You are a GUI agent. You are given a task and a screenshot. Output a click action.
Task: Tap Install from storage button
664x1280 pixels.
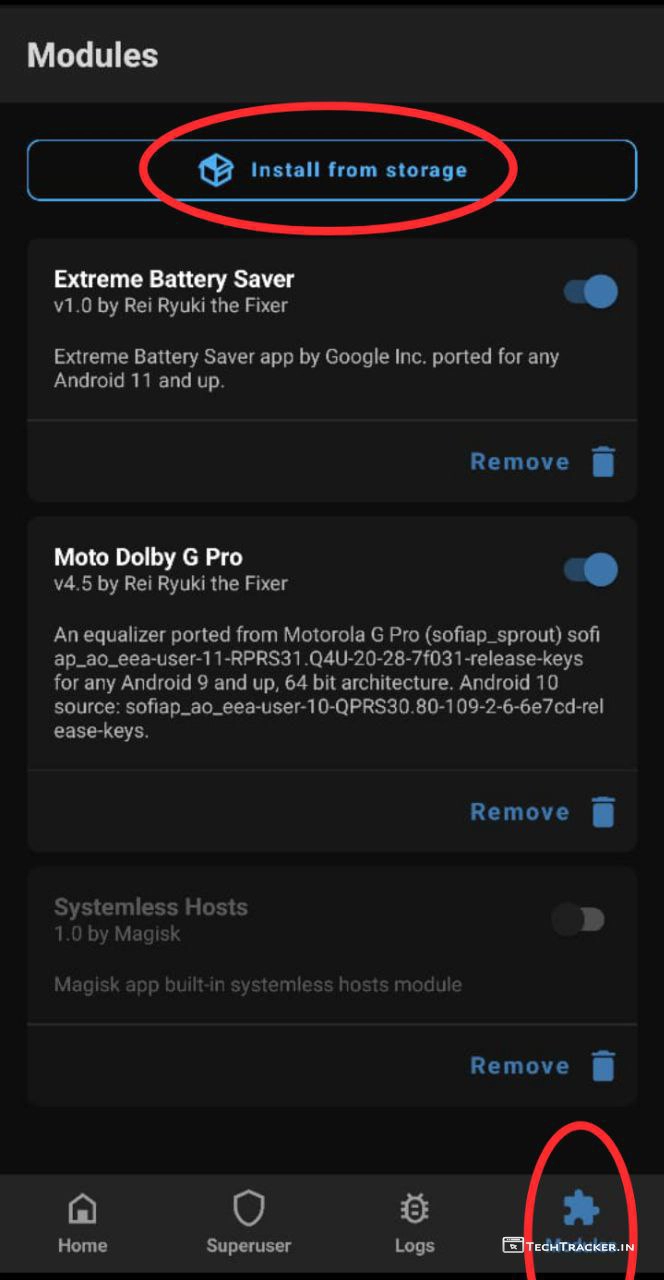pyautogui.click(x=332, y=170)
